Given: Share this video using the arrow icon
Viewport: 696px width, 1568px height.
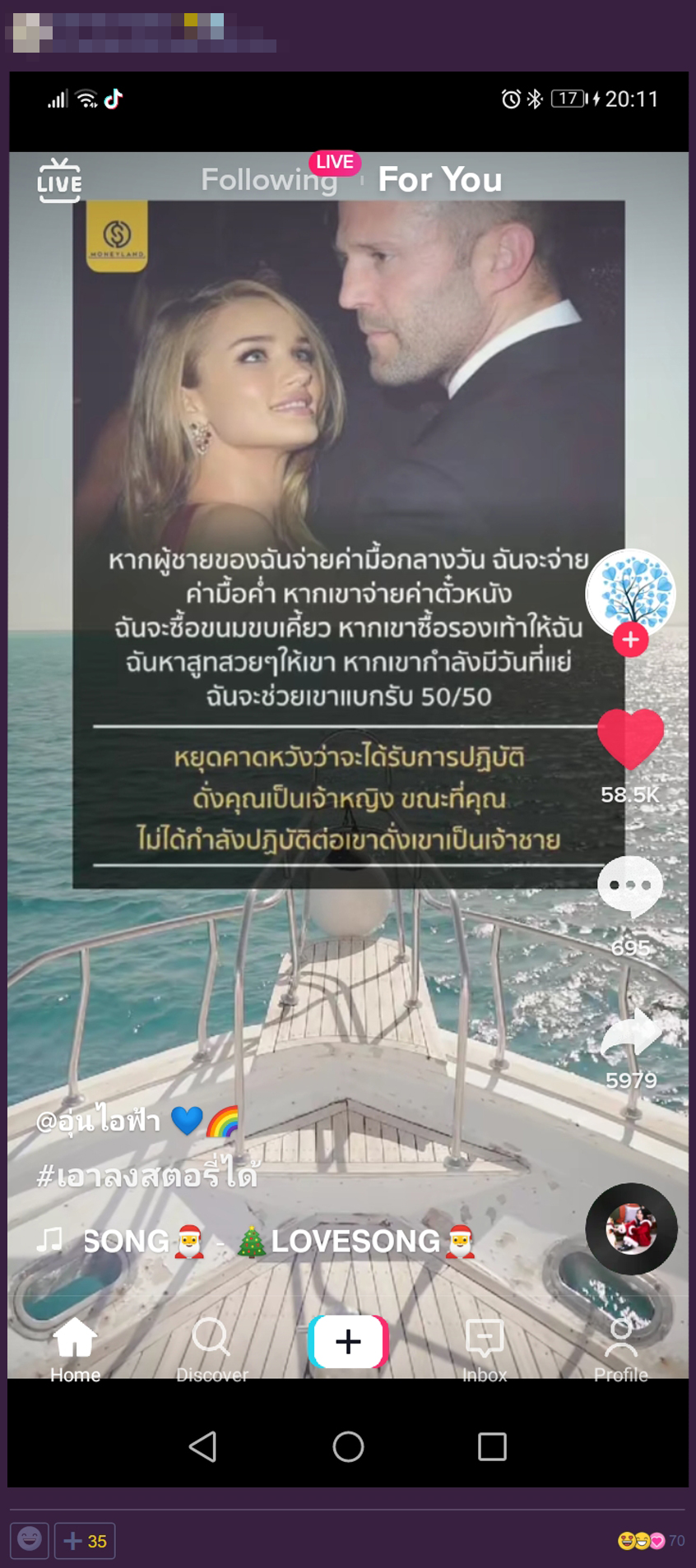Looking at the screenshot, I should tap(631, 1034).
